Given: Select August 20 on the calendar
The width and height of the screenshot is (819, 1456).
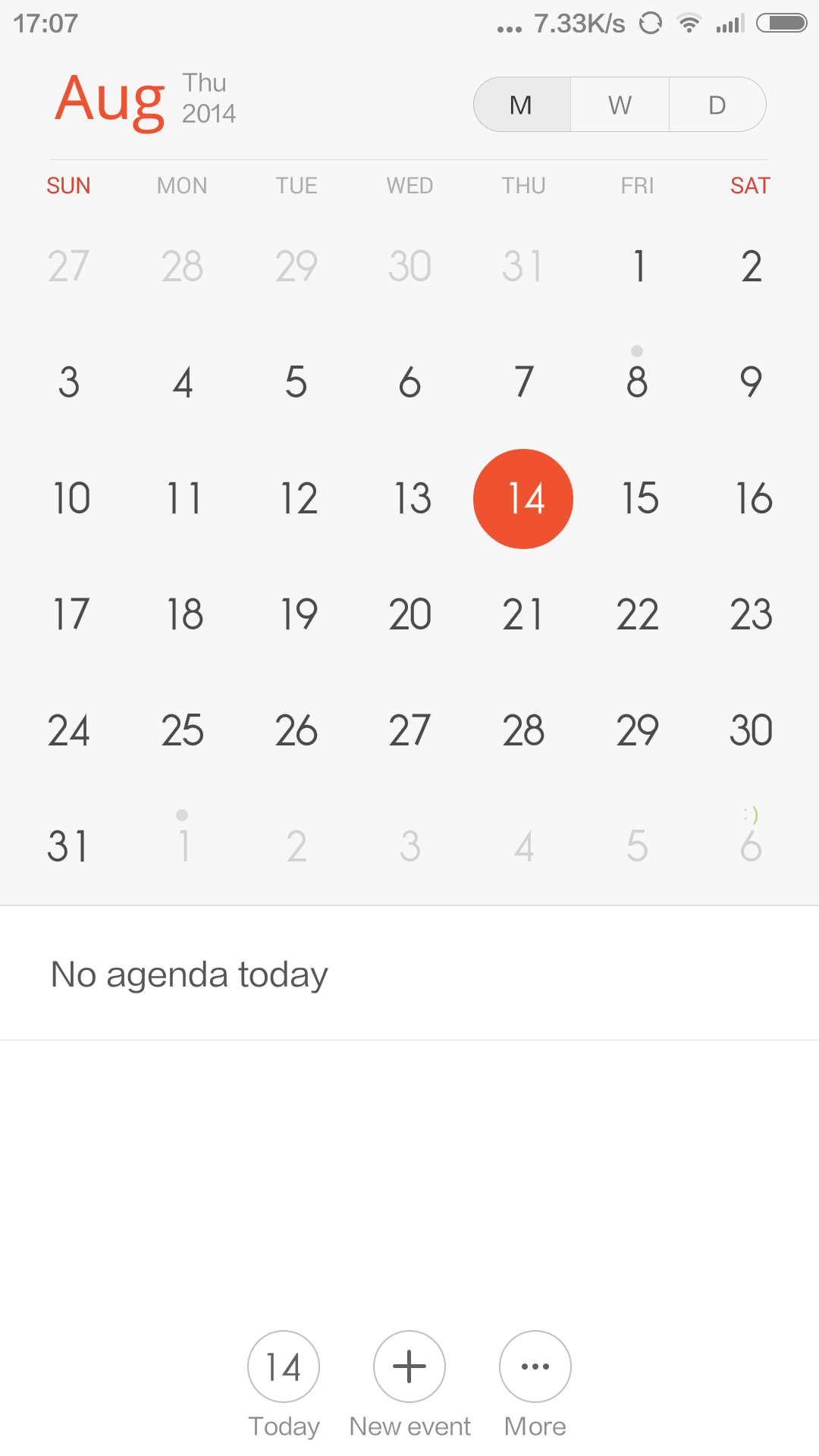Looking at the screenshot, I should [409, 614].
